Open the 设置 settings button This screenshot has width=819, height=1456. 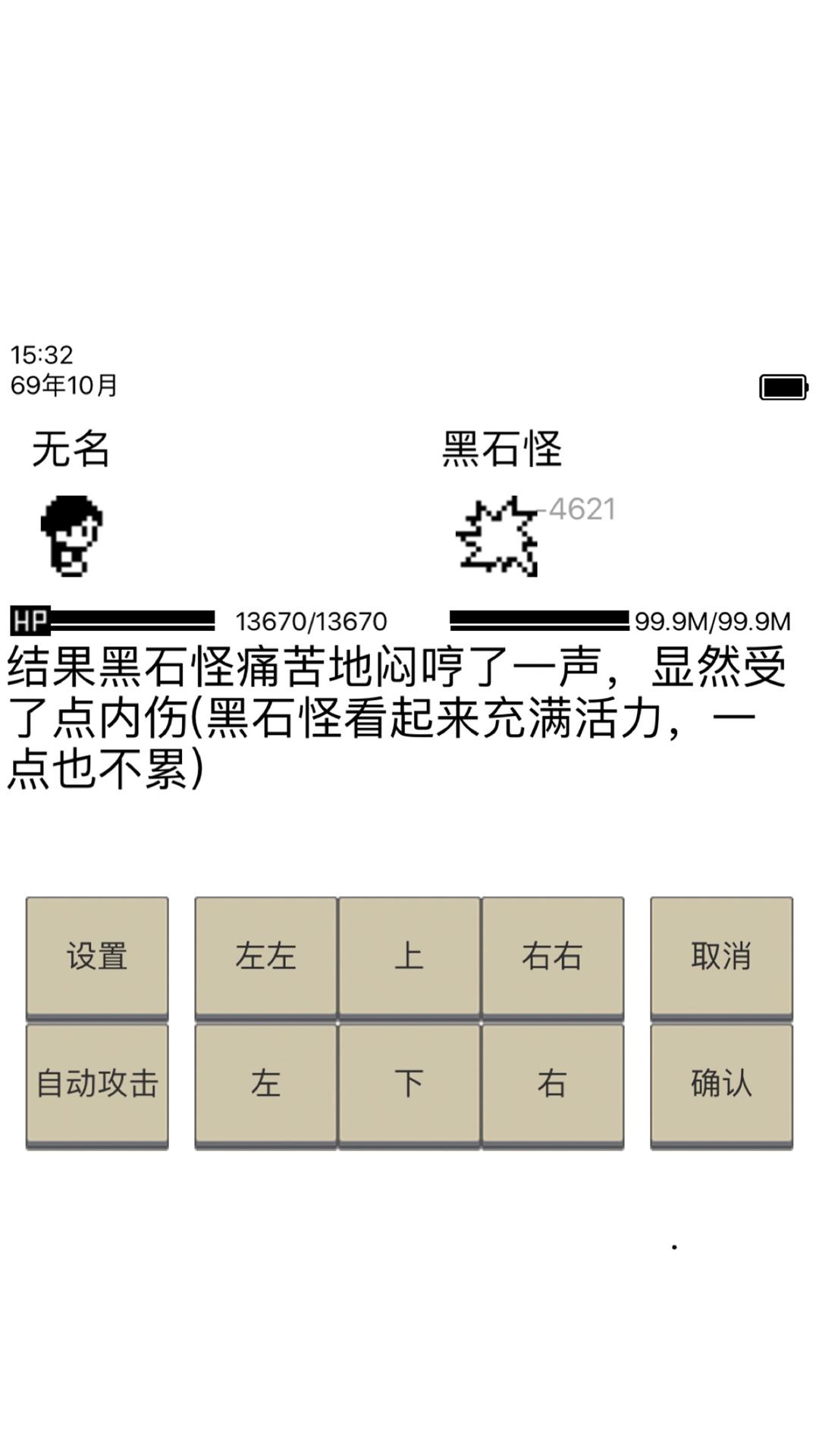97,957
